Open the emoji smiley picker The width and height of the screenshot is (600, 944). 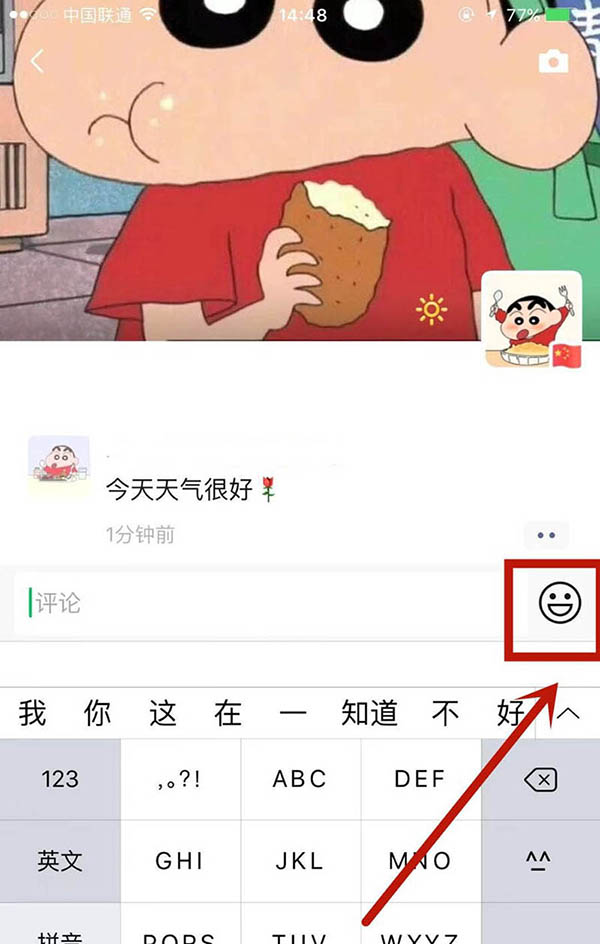point(560,602)
